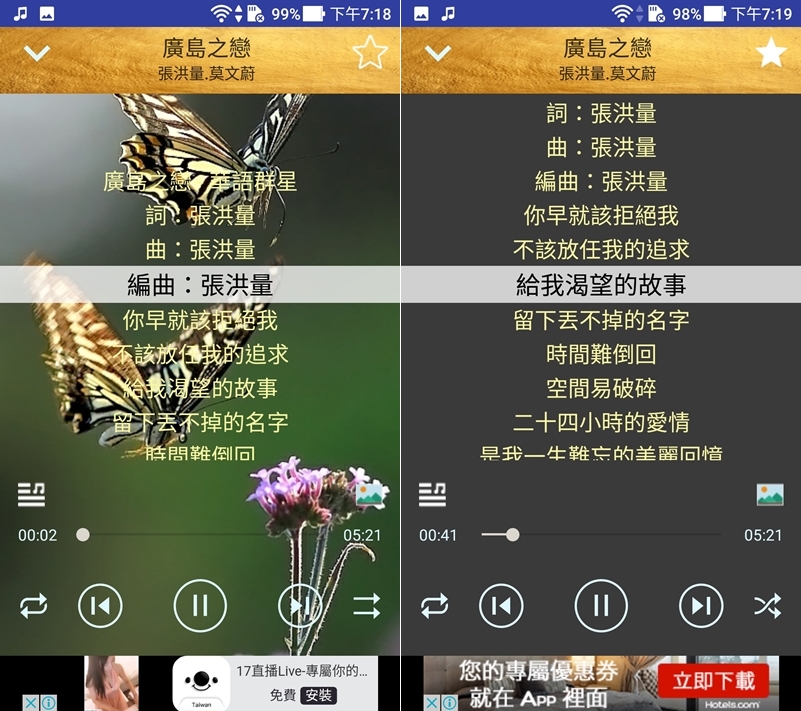Viewport: 801px width, 711px height.
Task: Open the lyrics list icon on dark-background player
Action: tap(432, 493)
